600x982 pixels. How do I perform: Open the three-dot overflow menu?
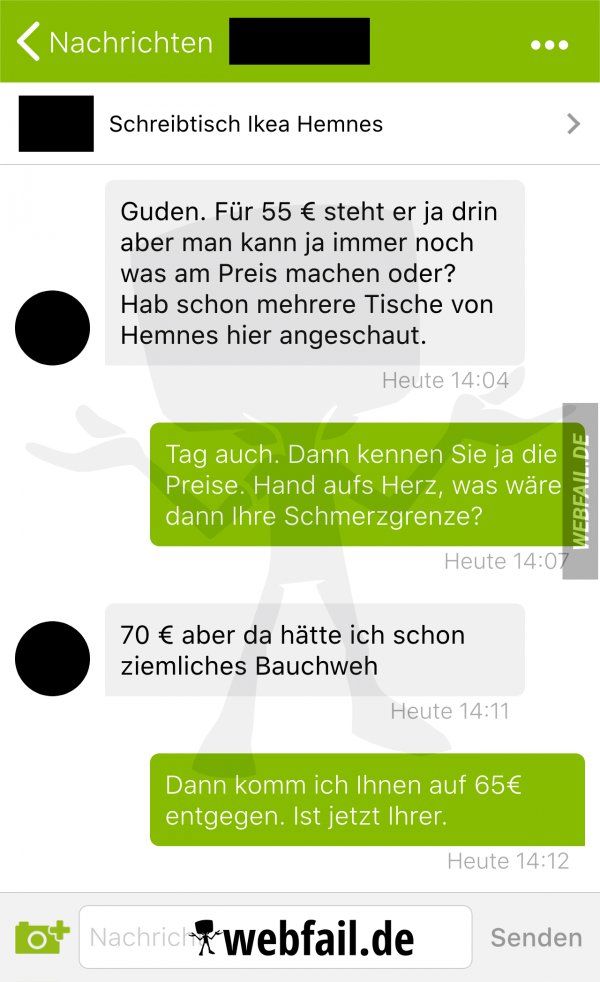pos(549,45)
